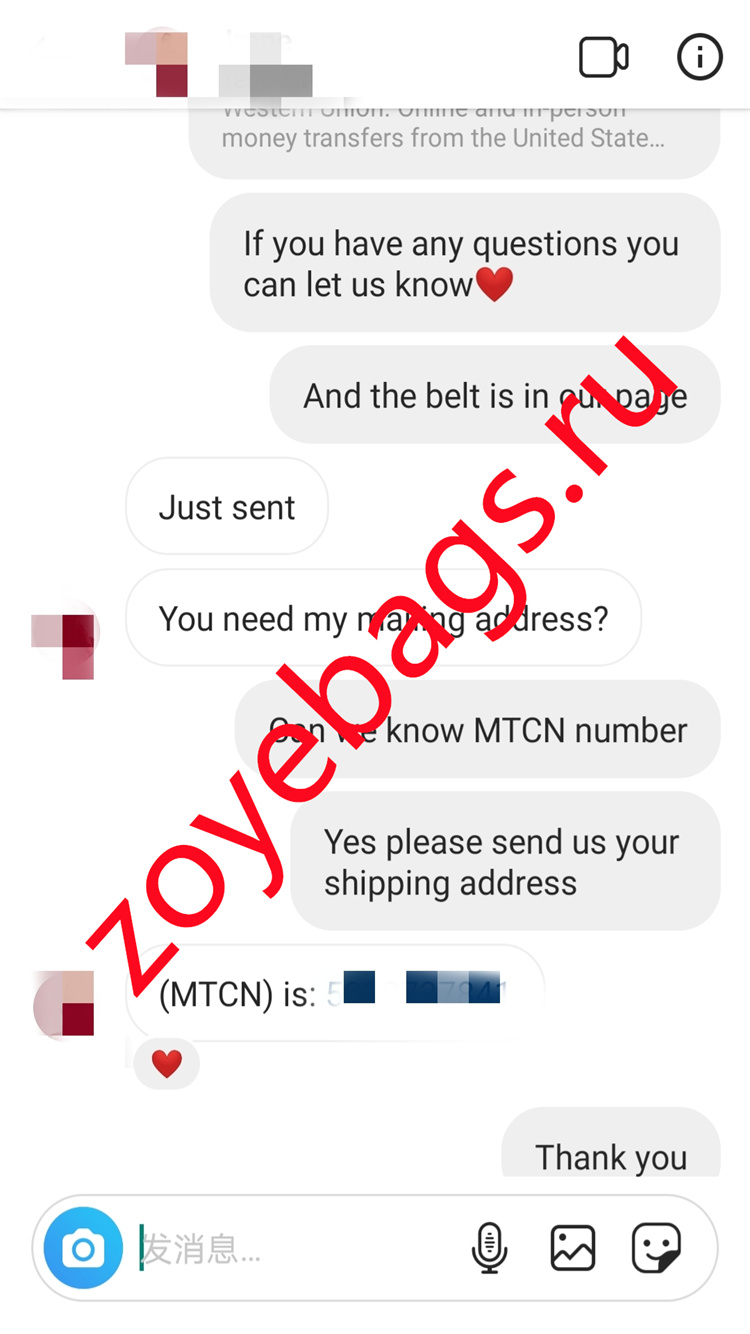Open the camera to send a photo

coord(83,1248)
